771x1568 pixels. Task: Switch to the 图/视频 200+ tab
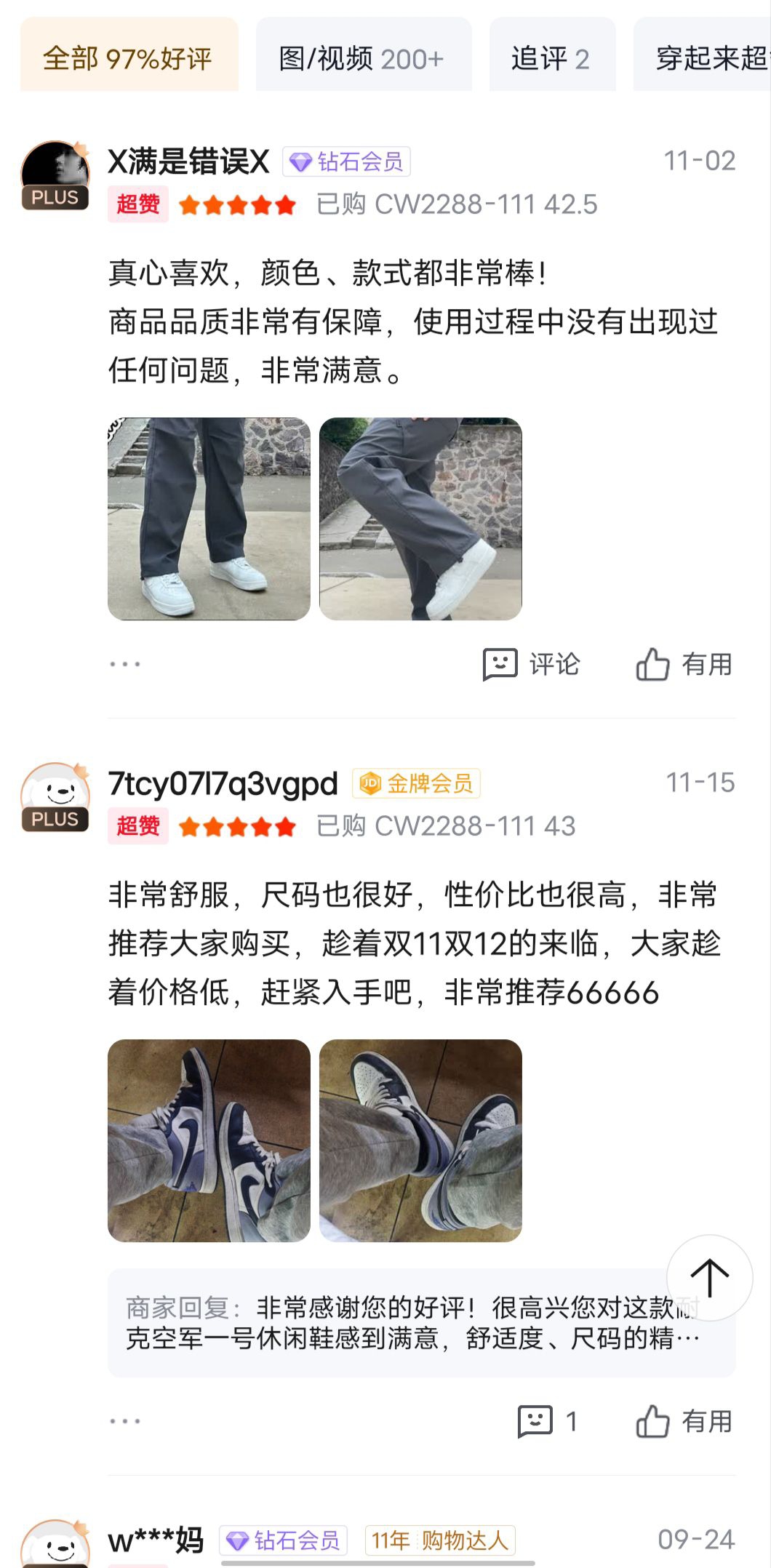tap(362, 58)
